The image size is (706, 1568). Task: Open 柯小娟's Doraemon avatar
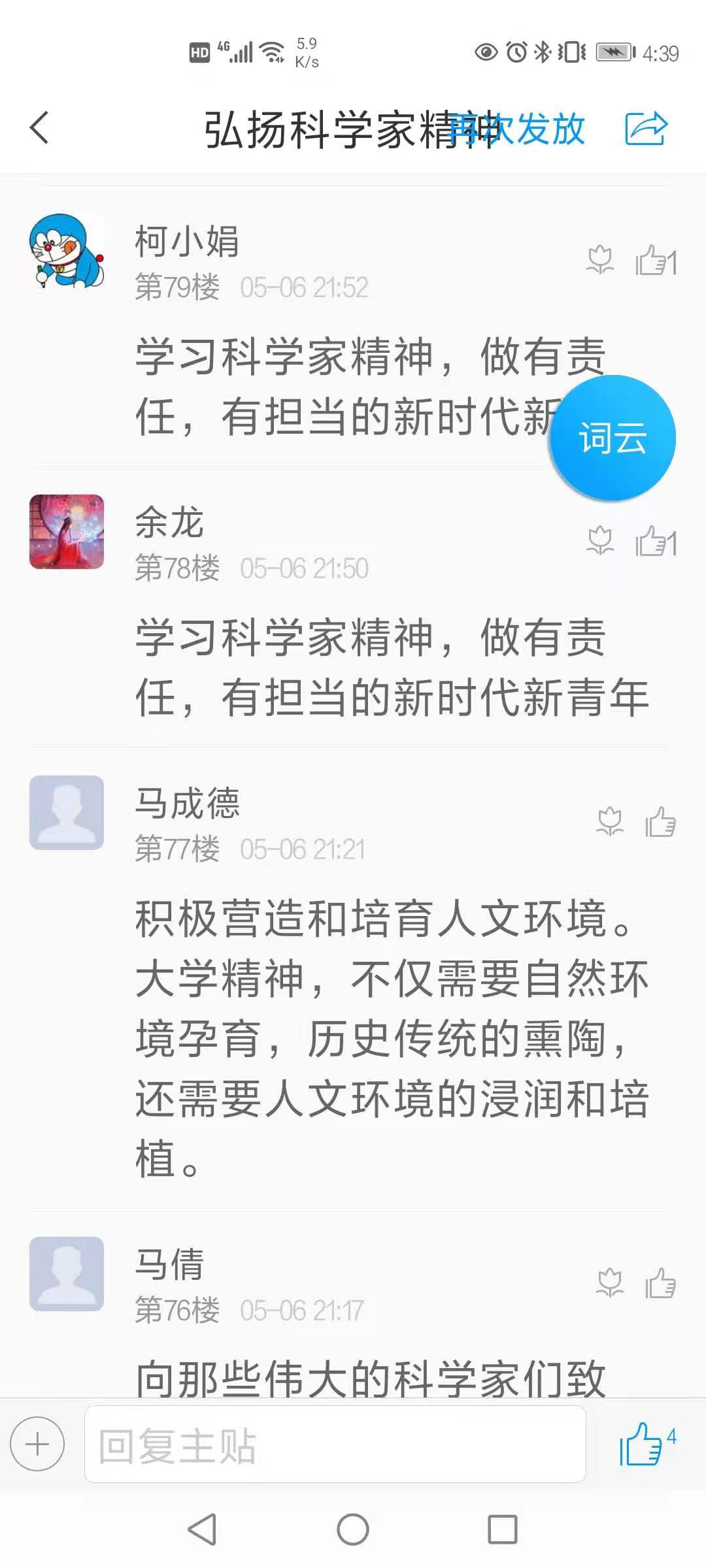click(67, 251)
